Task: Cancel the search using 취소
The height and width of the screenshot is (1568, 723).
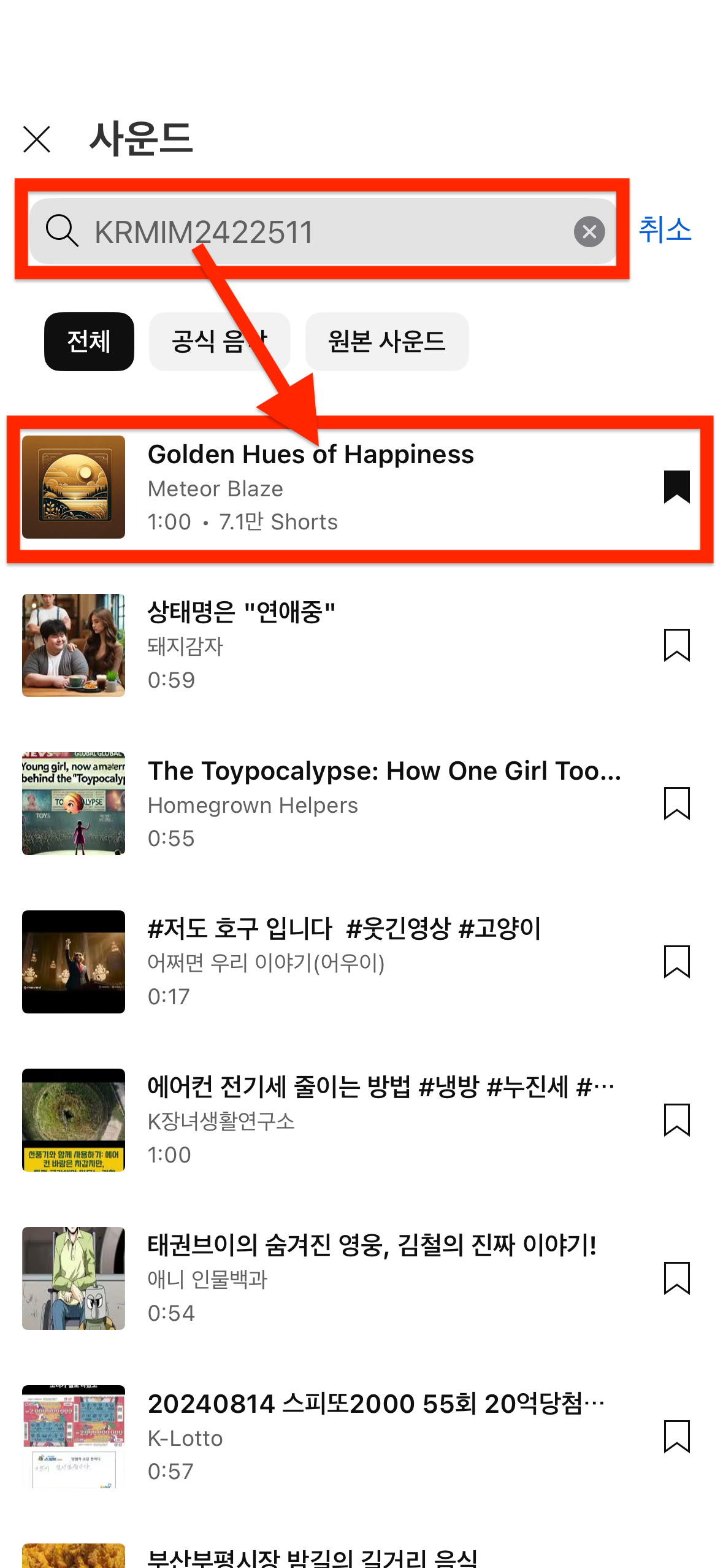Action: [665, 231]
